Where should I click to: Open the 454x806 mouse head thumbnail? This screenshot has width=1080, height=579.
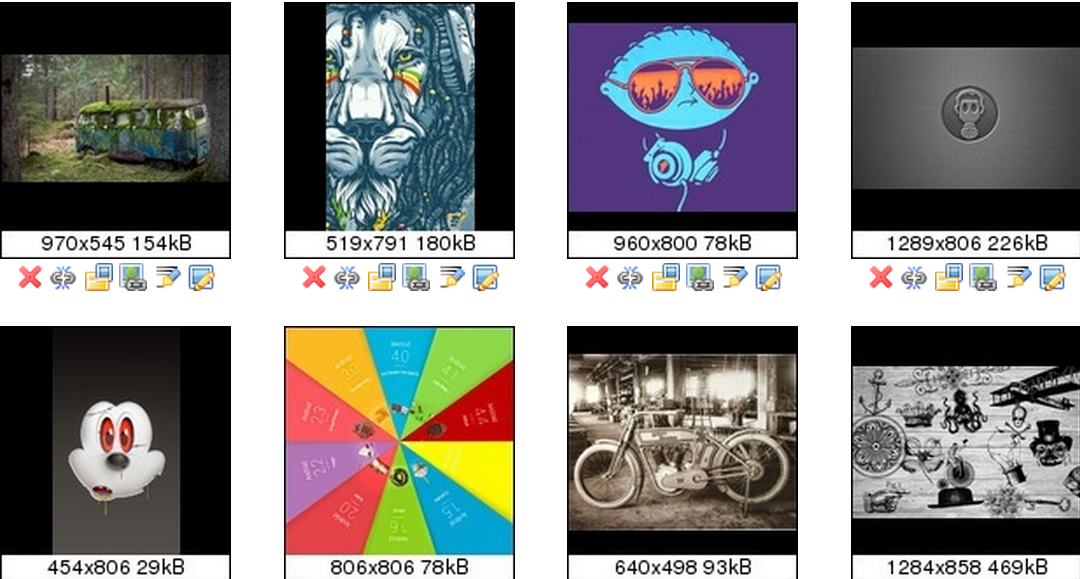(115, 440)
